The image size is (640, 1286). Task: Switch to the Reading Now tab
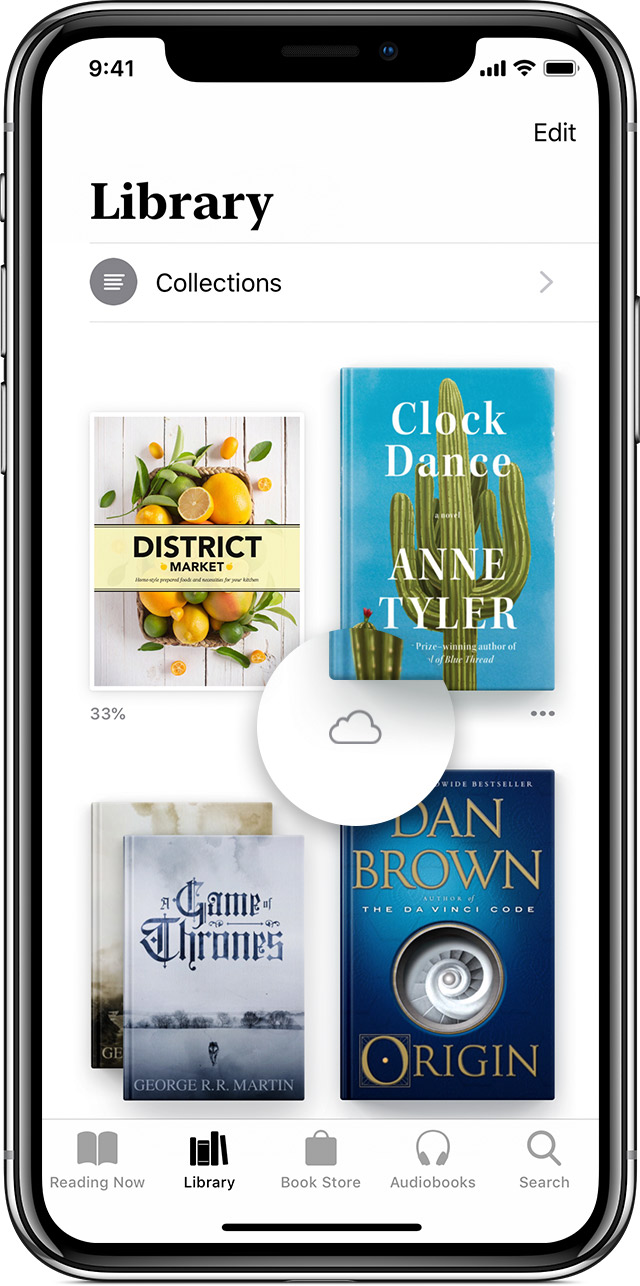point(97,1160)
